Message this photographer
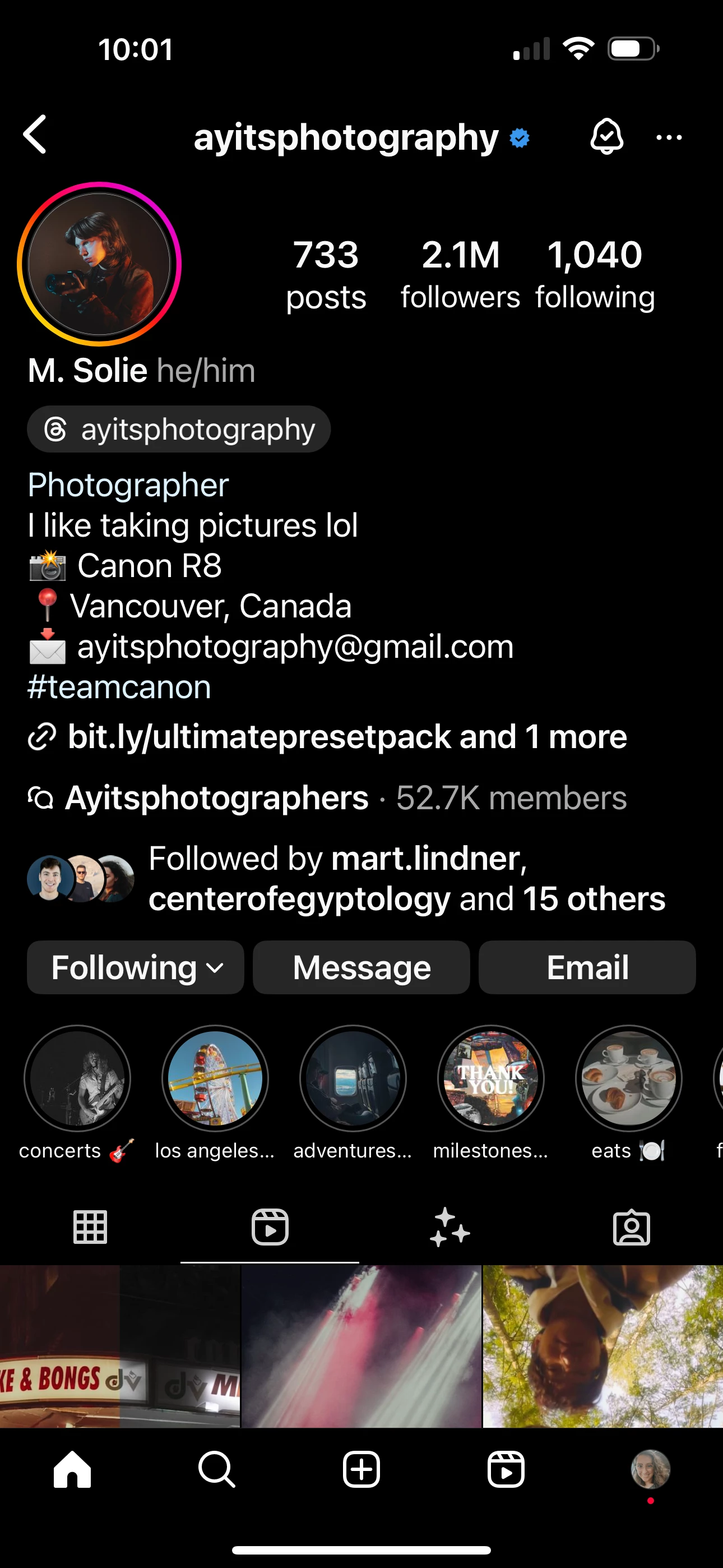Viewport: 723px width, 1568px height. (361, 968)
